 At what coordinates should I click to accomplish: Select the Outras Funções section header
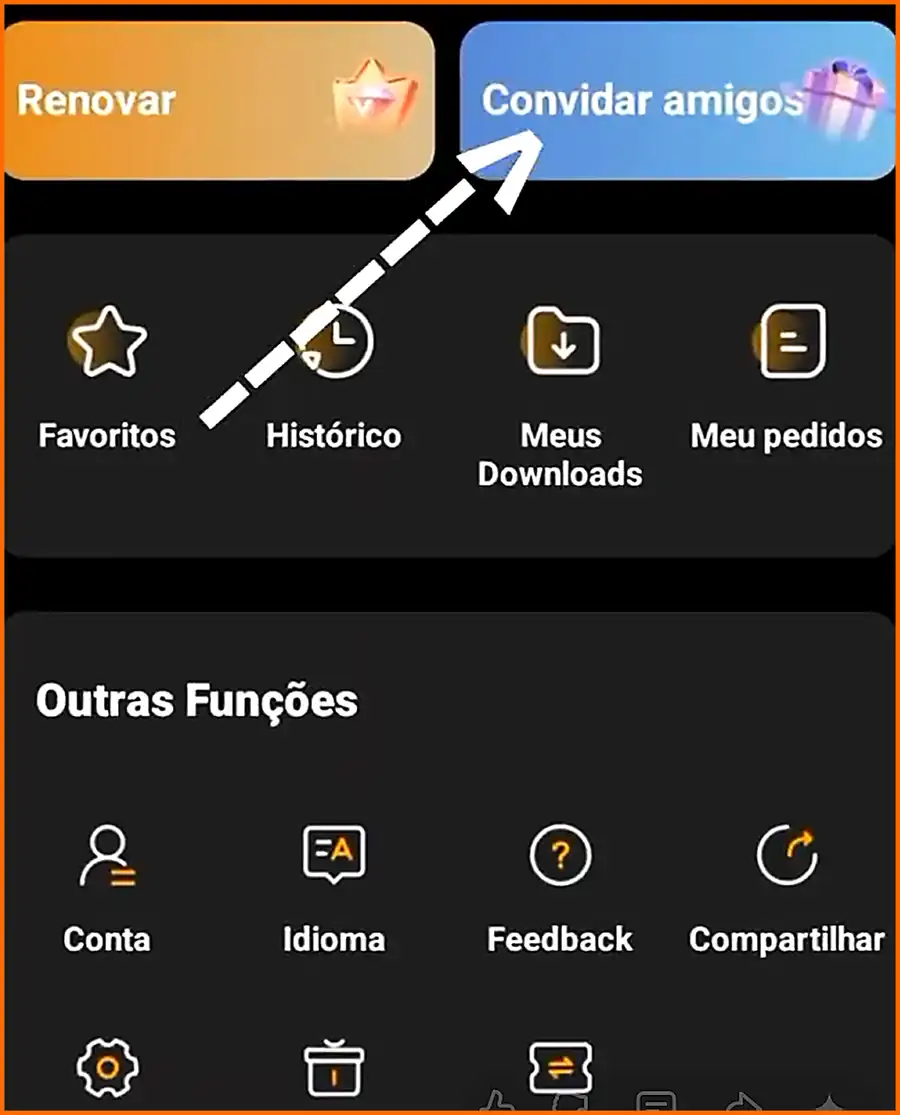196,700
